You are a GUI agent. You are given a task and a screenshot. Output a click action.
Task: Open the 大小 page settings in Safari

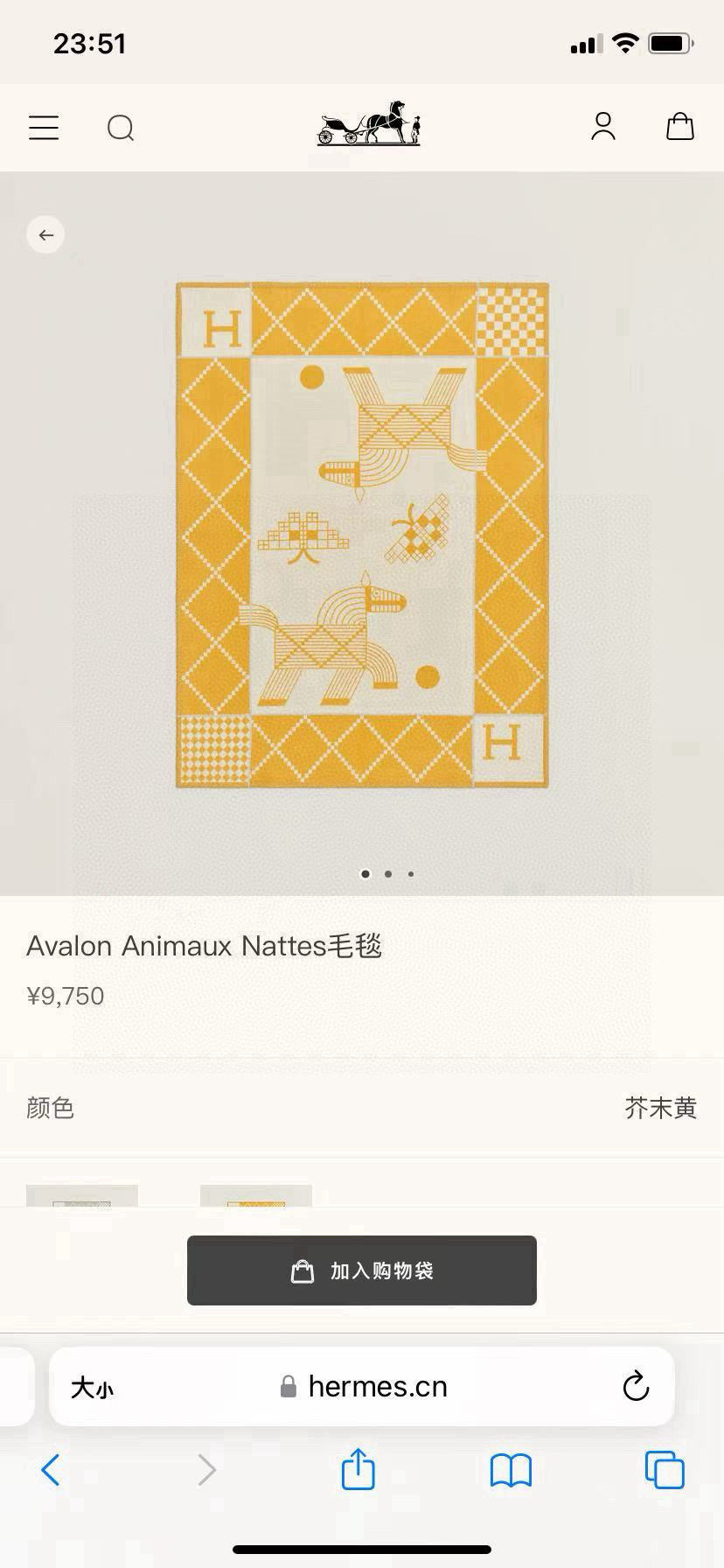93,1388
